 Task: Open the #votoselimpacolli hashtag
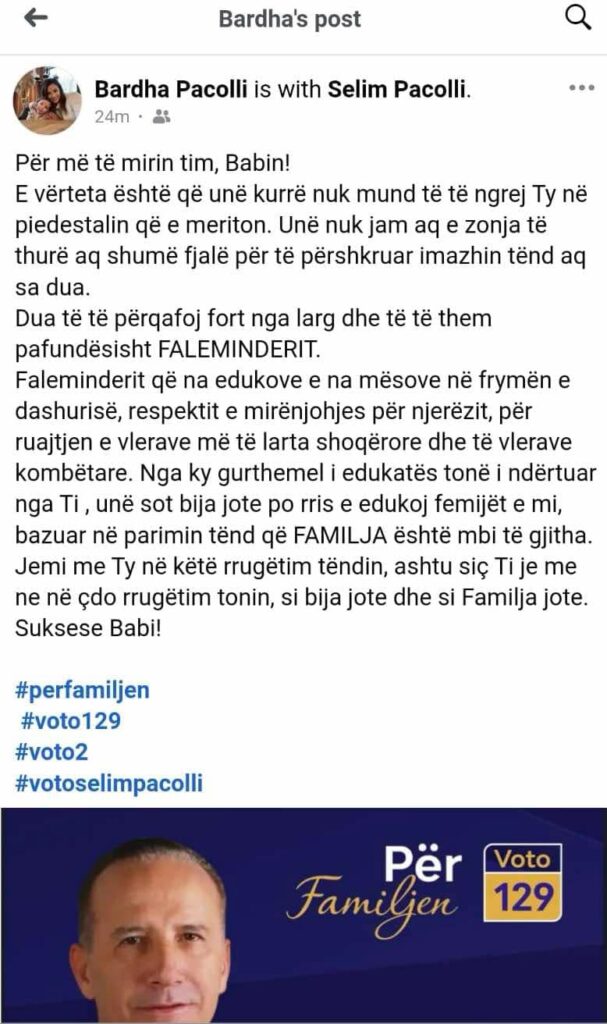click(109, 783)
